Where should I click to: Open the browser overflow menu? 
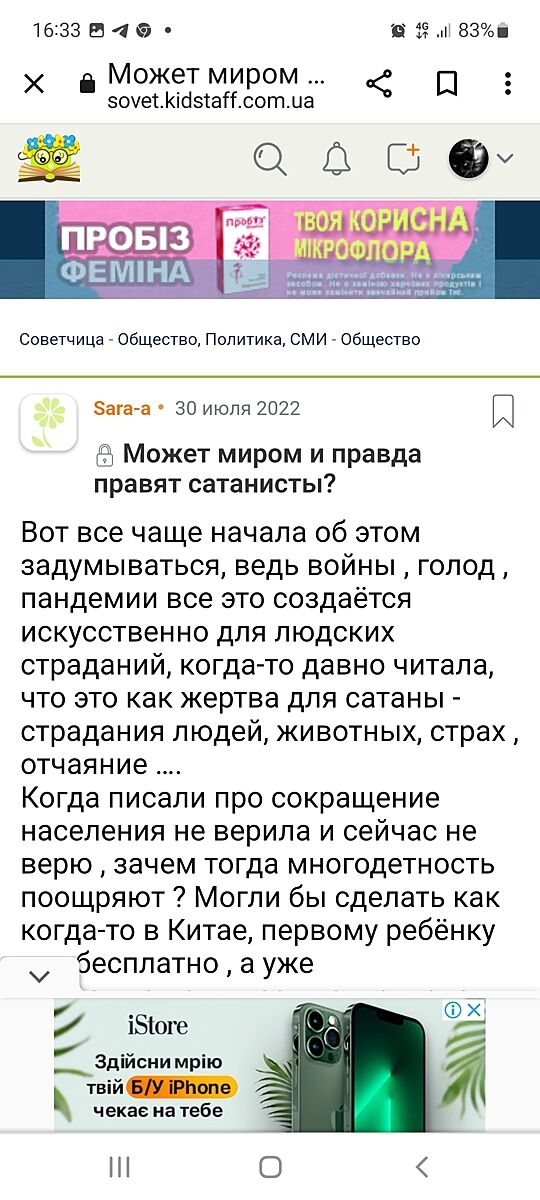508,84
